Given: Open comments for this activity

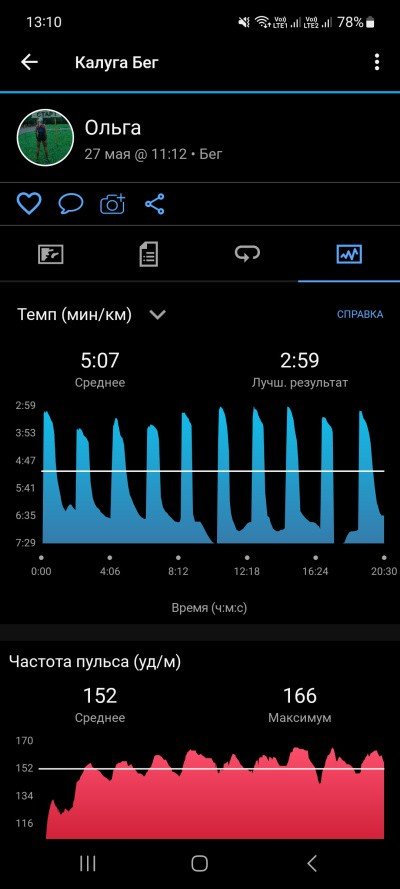Looking at the screenshot, I should 71,204.
